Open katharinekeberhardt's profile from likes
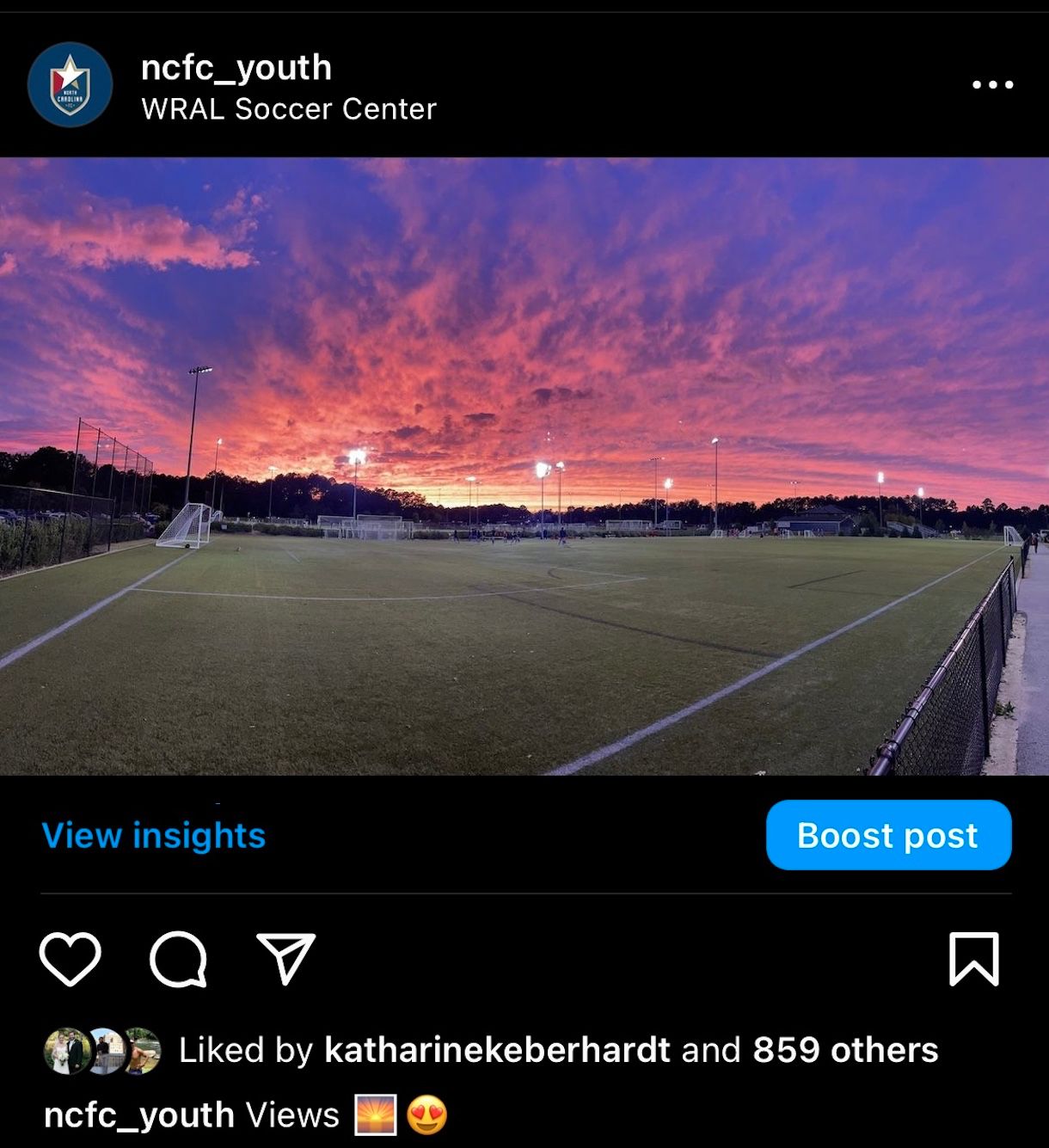This screenshot has height=1148, width=1049. coord(496,1050)
